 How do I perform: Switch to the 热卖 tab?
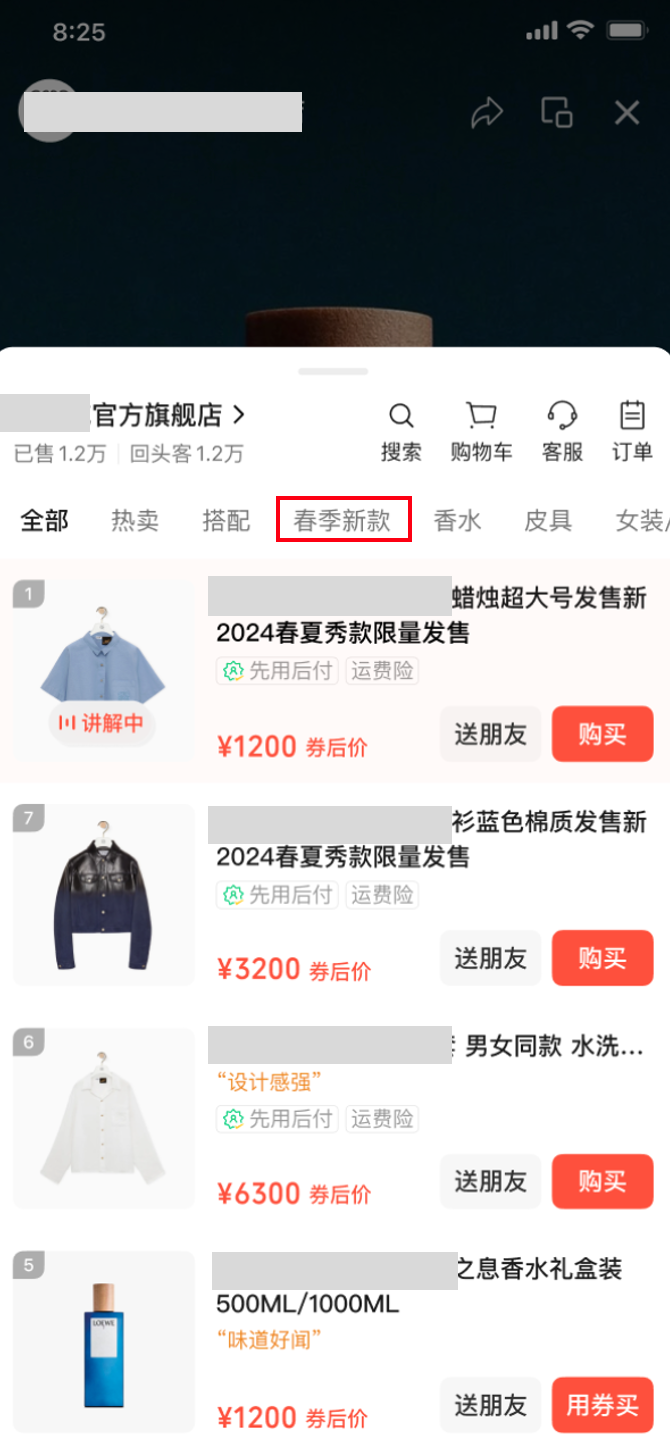(x=135, y=521)
